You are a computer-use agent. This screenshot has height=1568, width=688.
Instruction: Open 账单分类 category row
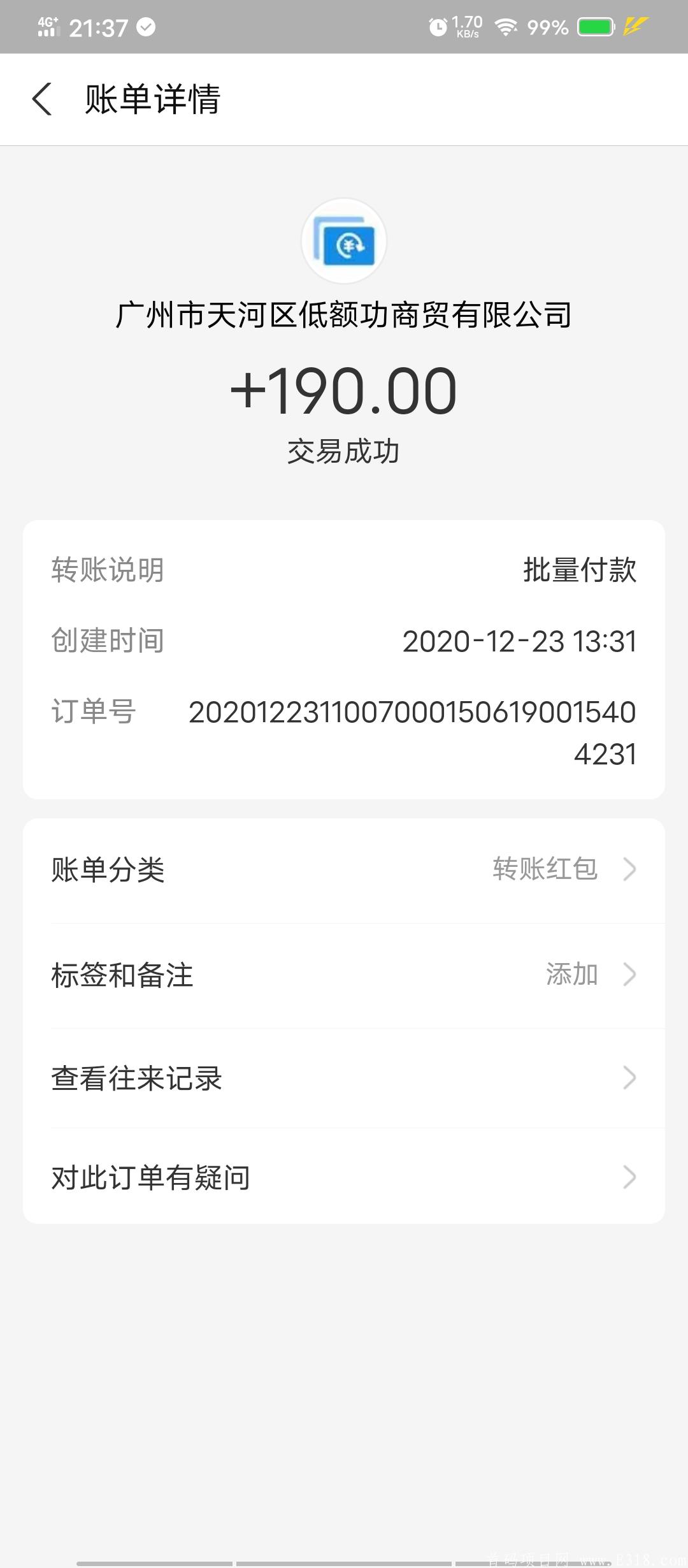344,869
